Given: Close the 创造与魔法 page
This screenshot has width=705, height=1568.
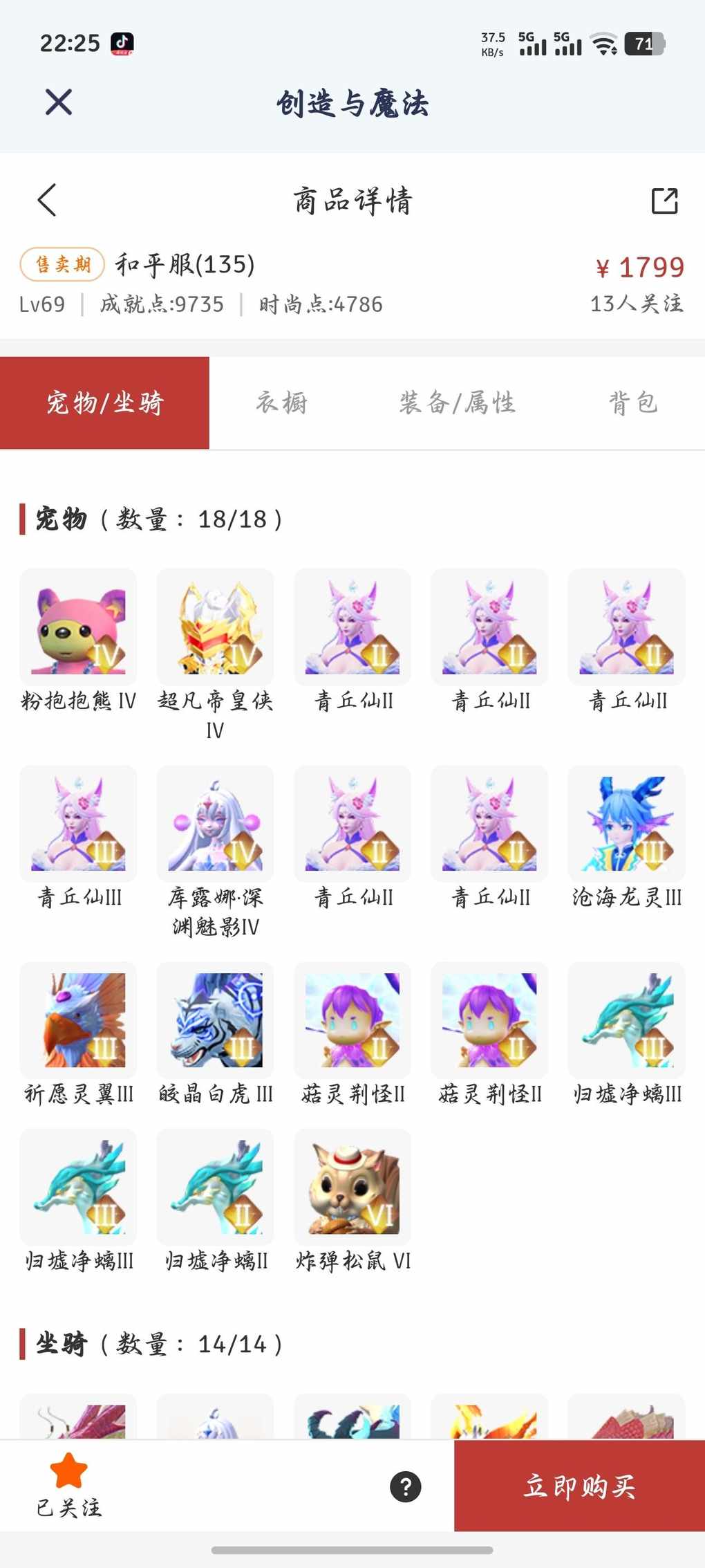Looking at the screenshot, I should [x=59, y=102].
